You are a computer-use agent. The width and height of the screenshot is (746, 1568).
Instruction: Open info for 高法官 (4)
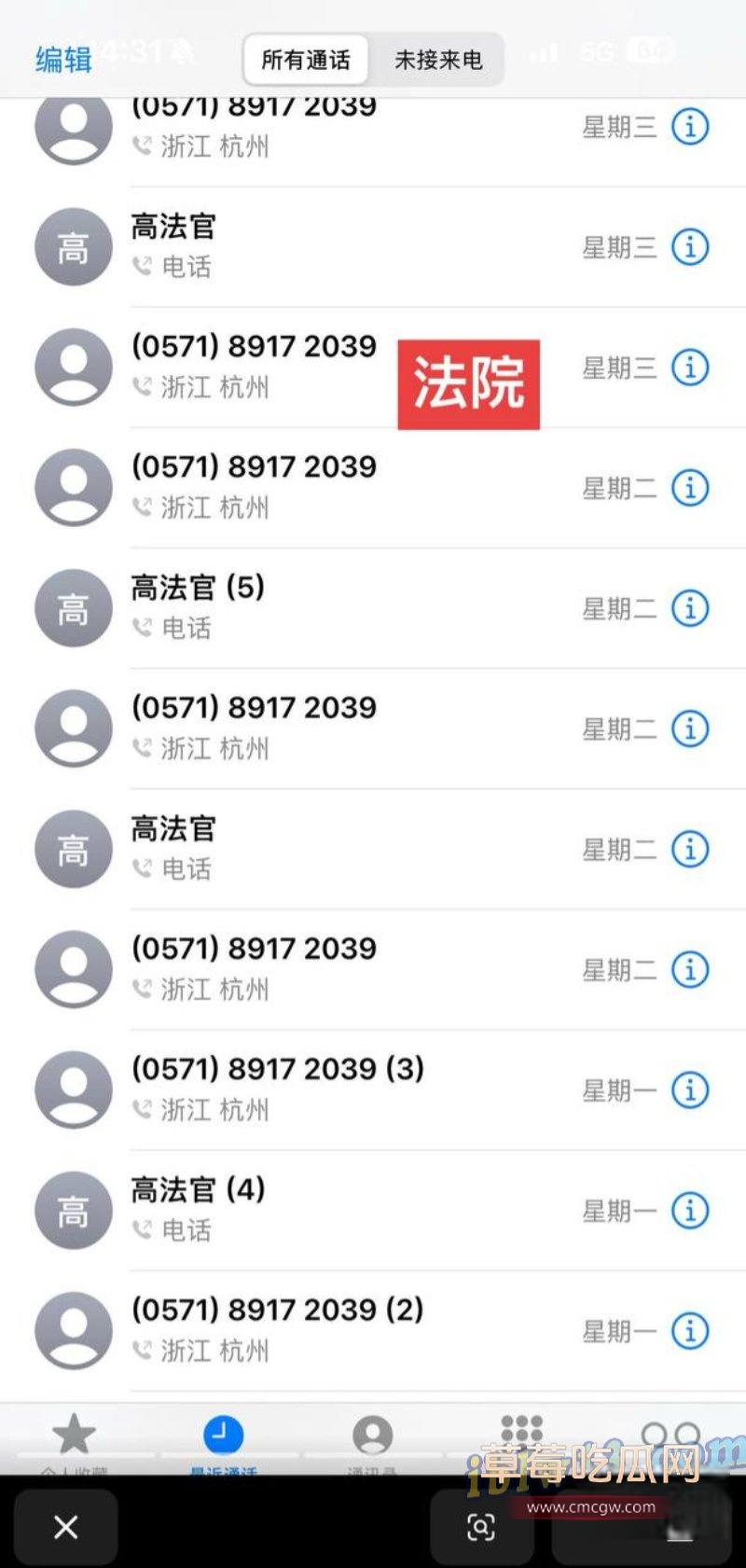(x=690, y=1210)
